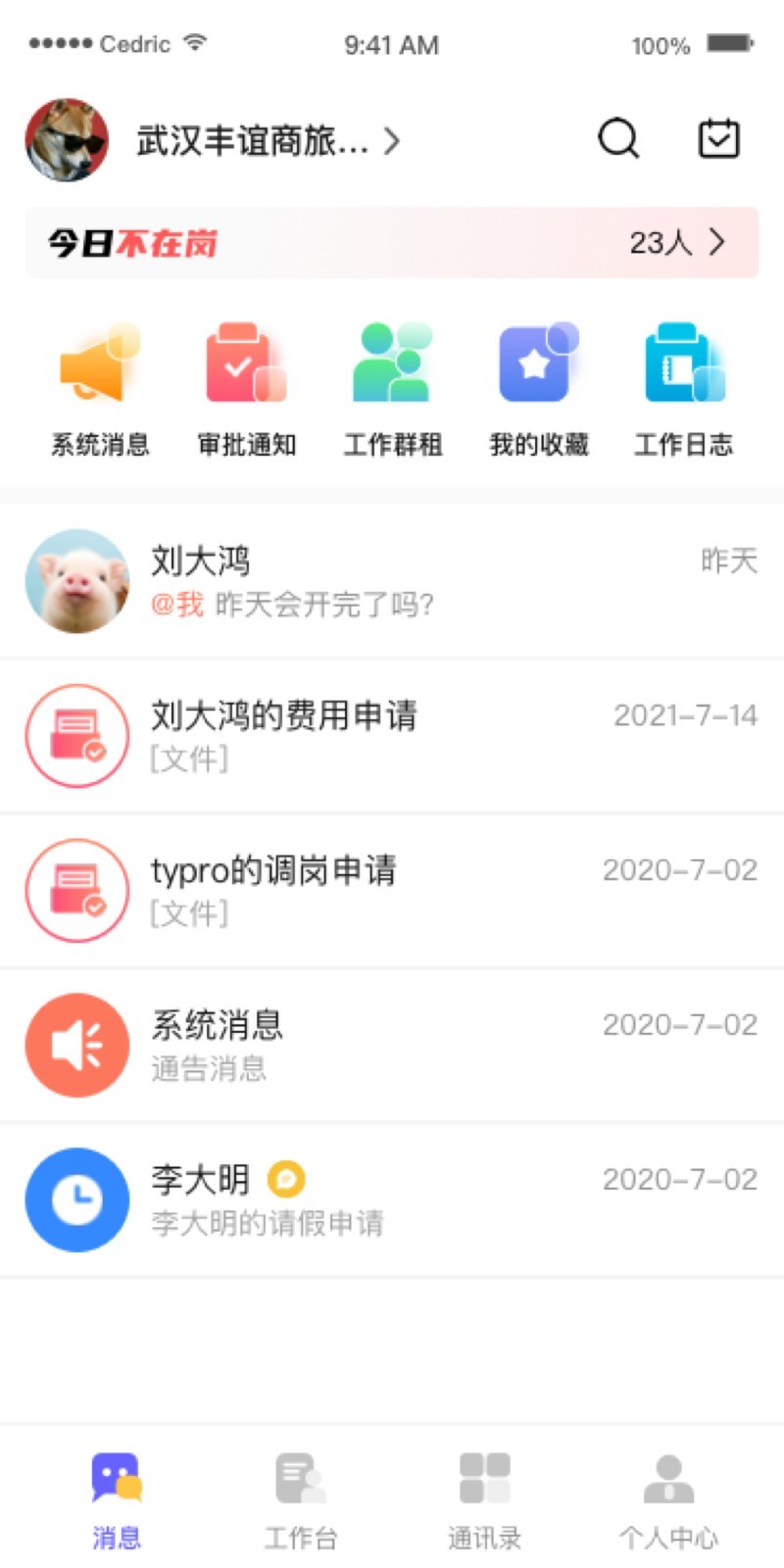Open the 工作日志 work log icon
This screenshot has height=1568, width=784.
tap(684, 367)
